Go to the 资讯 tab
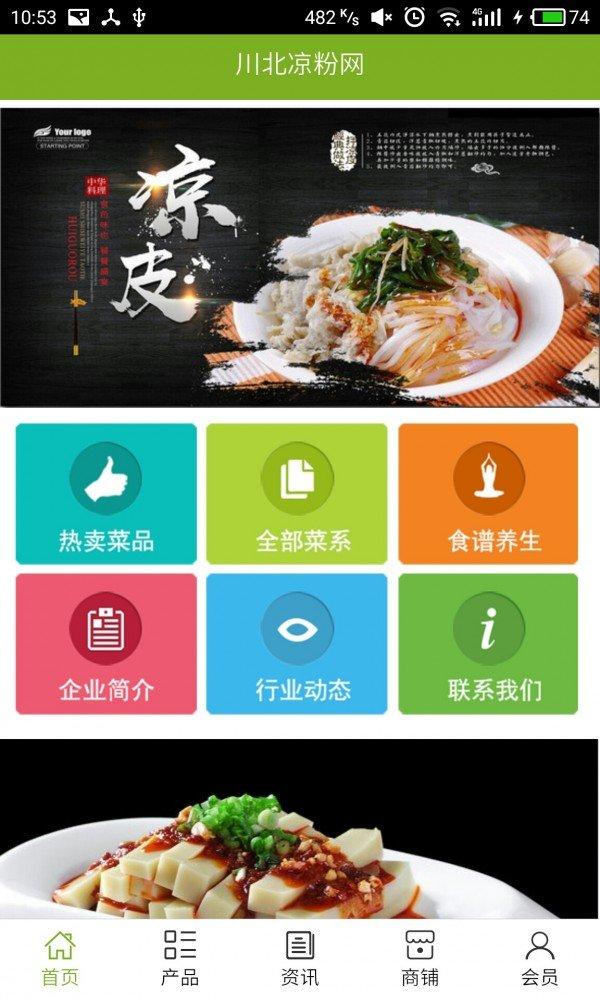This screenshot has height=1000, width=600. pyautogui.click(x=300, y=958)
